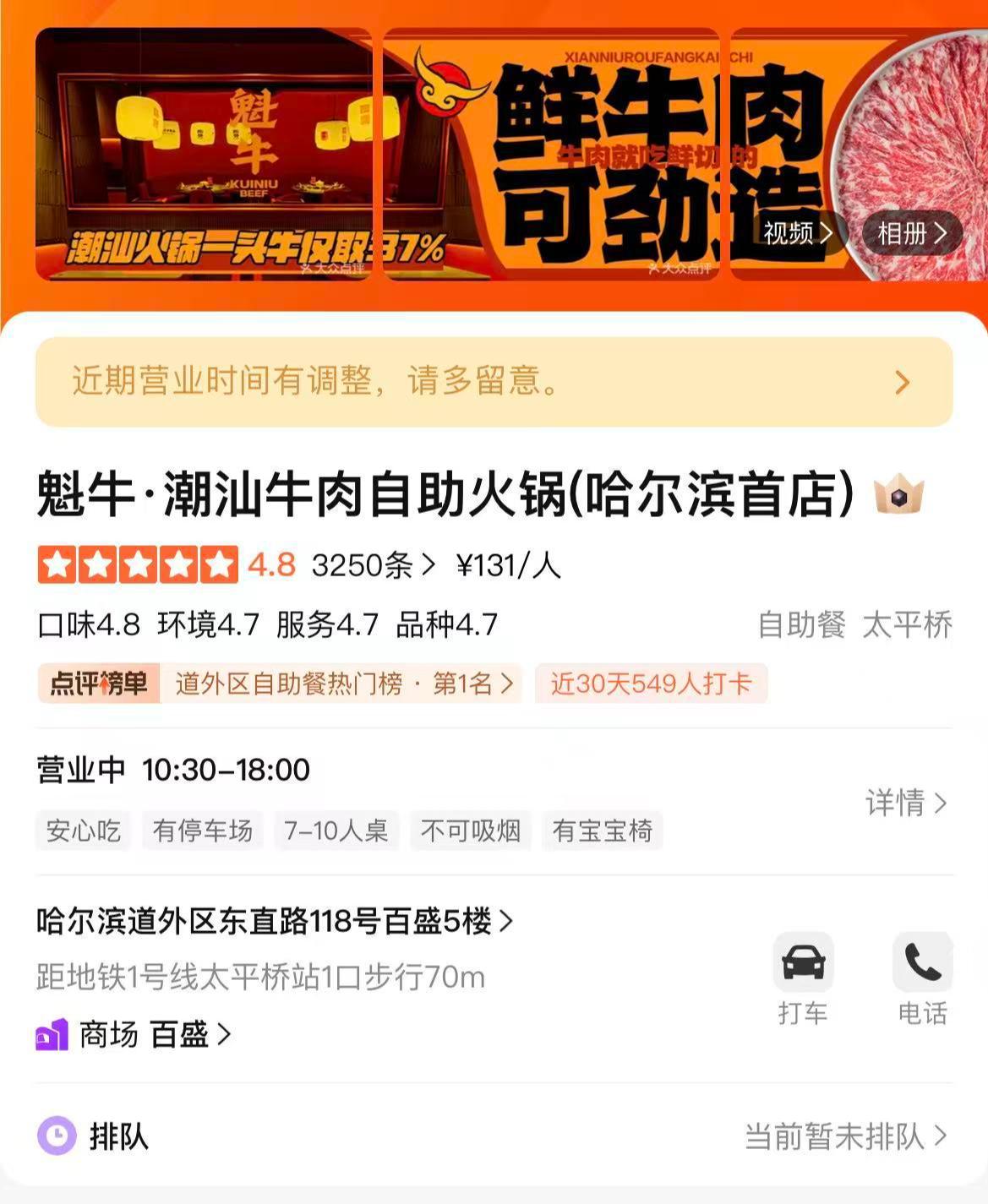Select the 安心吃 tag
This screenshot has height=1204, width=988.
pos(82,831)
